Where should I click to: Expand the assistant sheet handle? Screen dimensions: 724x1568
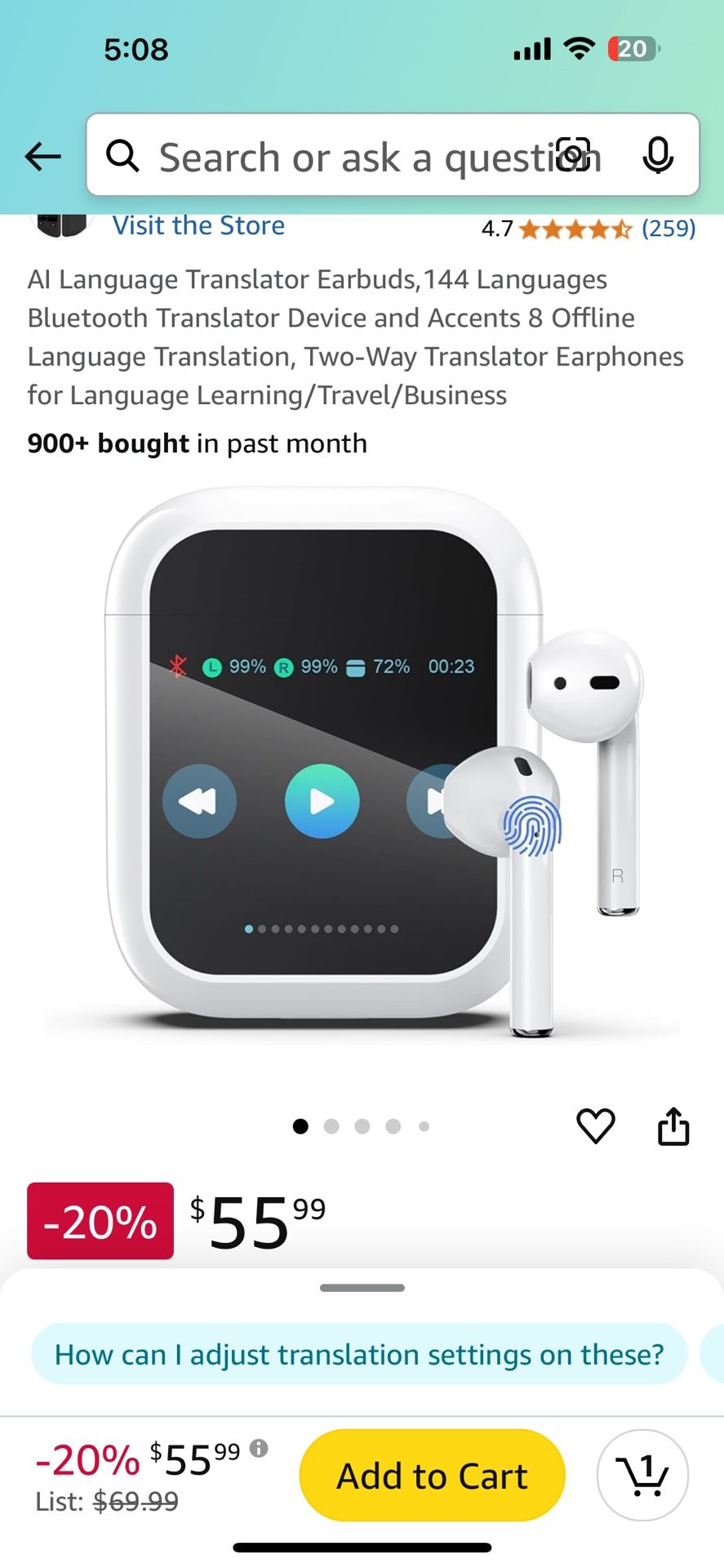(x=362, y=1288)
